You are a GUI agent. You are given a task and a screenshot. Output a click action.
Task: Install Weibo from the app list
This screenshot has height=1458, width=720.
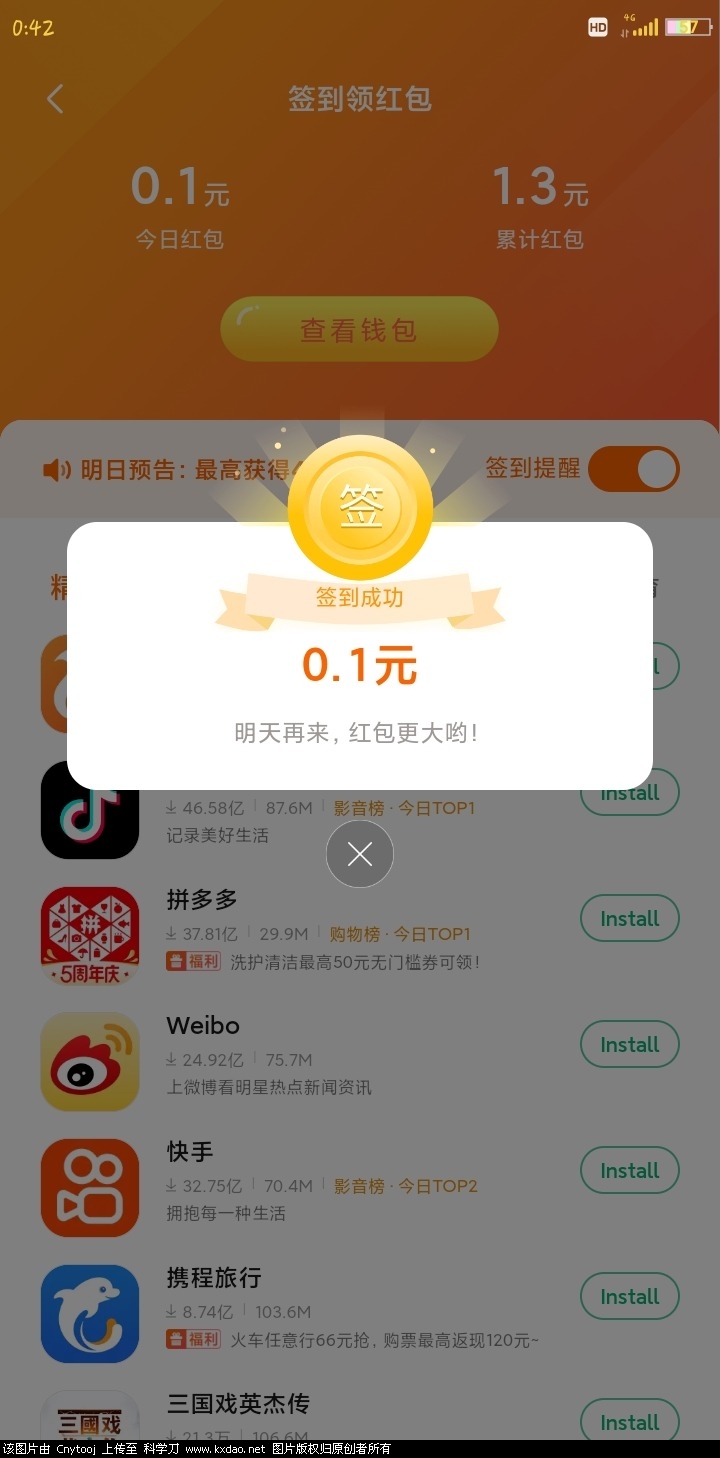[629, 1044]
